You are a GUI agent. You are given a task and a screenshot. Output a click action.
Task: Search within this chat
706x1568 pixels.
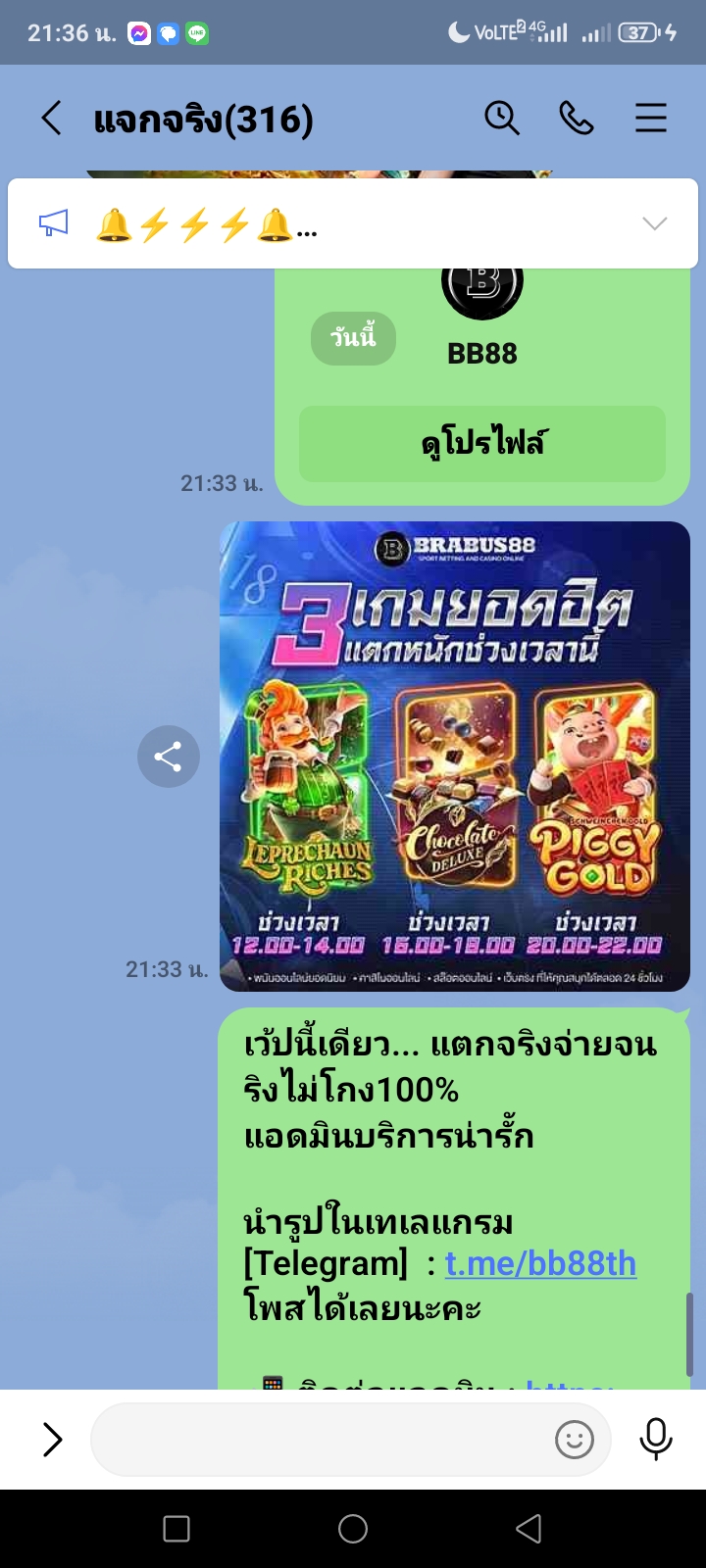click(502, 119)
